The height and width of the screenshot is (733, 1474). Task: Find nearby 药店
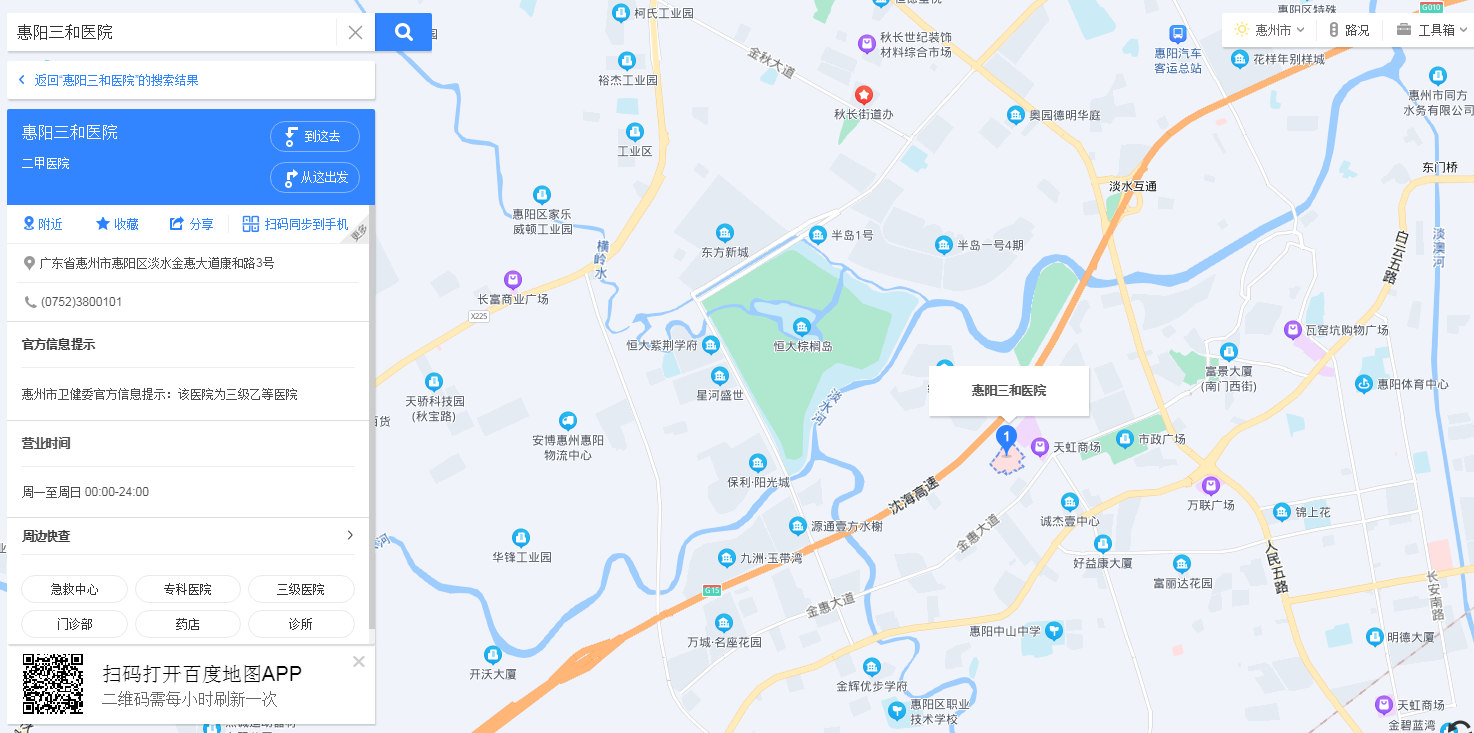coord(188,624)
